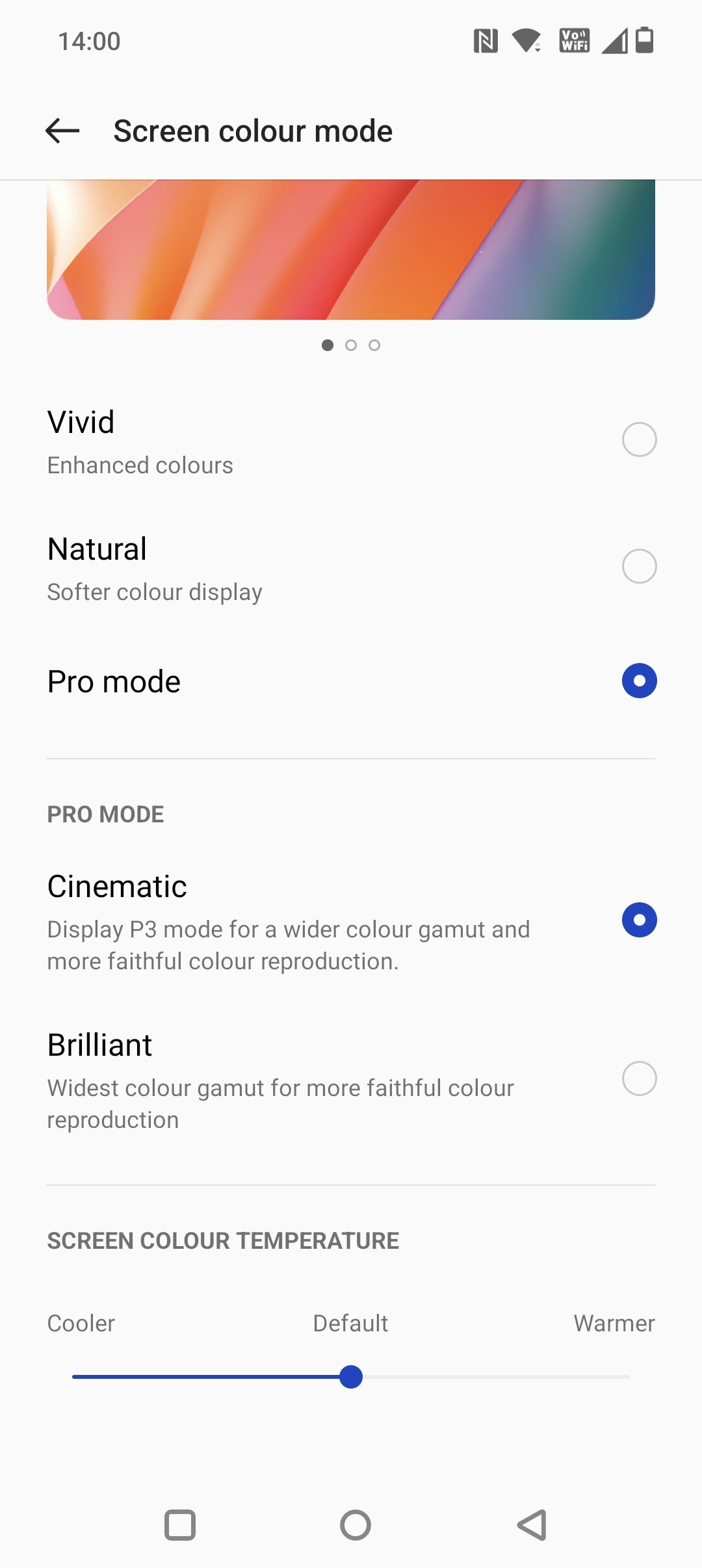Go back from Screen colour mode
702x1568 pixels.
[x=62, y=131]
